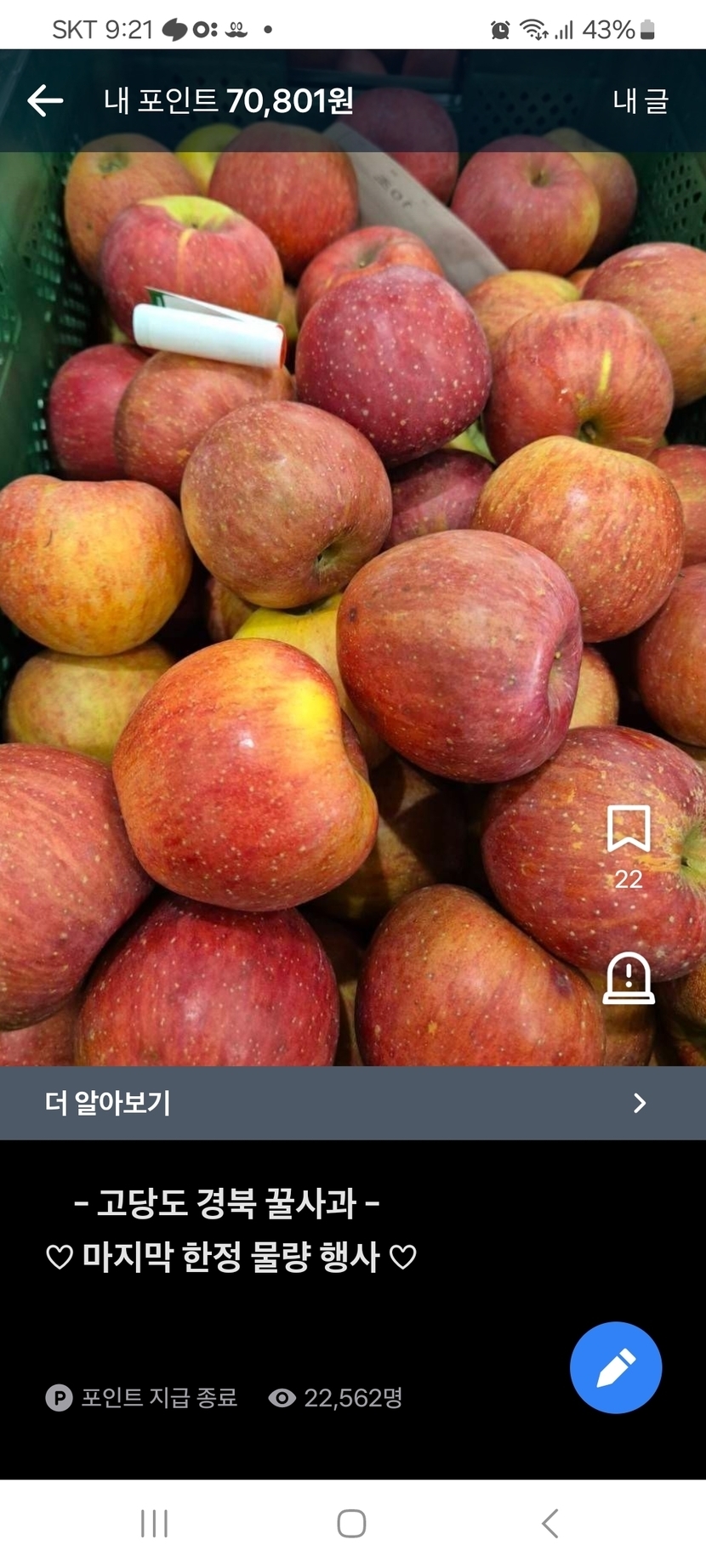Open the 더 알아보기 banner
The width and height of the screenshot is (706, 1568).
point(353,1103)
